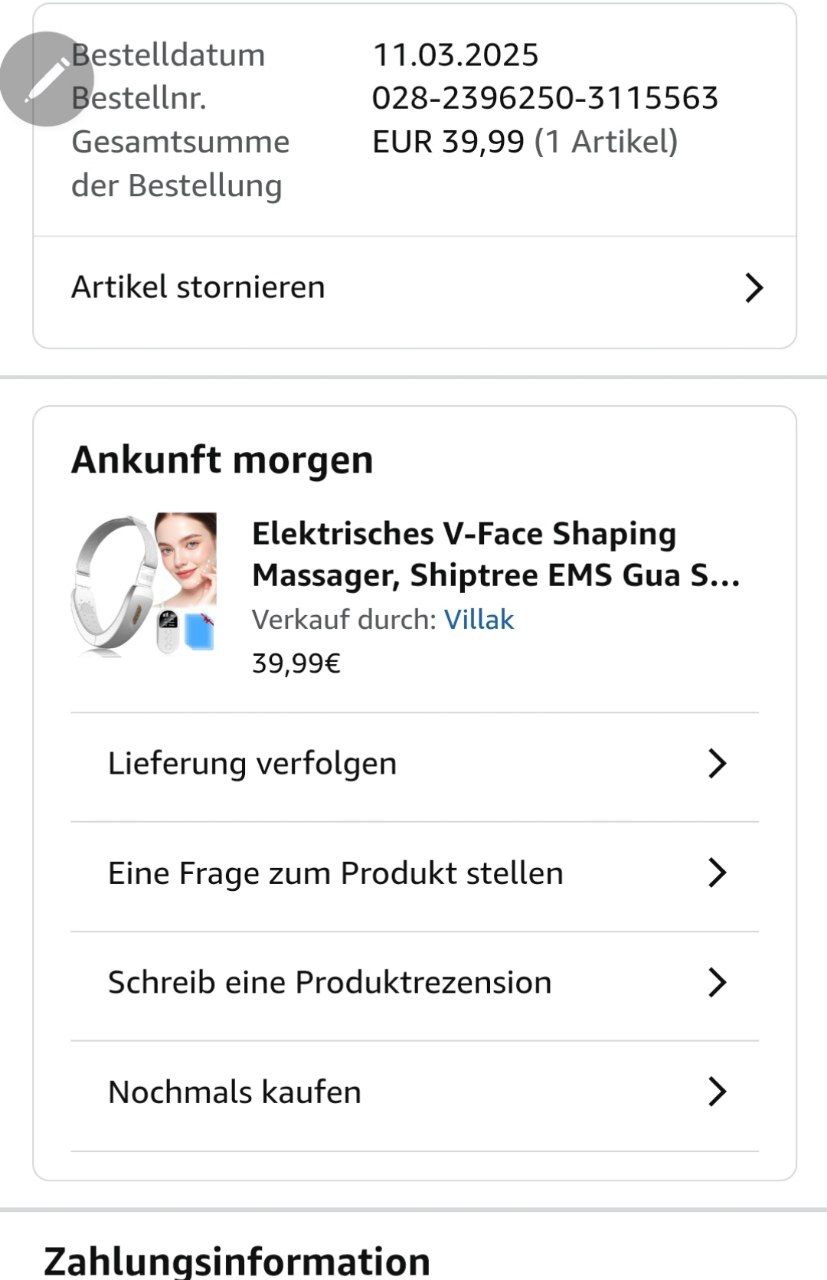The width and height of the screenshot is (827, 1280).
Task: Tap Nochmals kaufen to reorder
Action: coord(414,1092)
